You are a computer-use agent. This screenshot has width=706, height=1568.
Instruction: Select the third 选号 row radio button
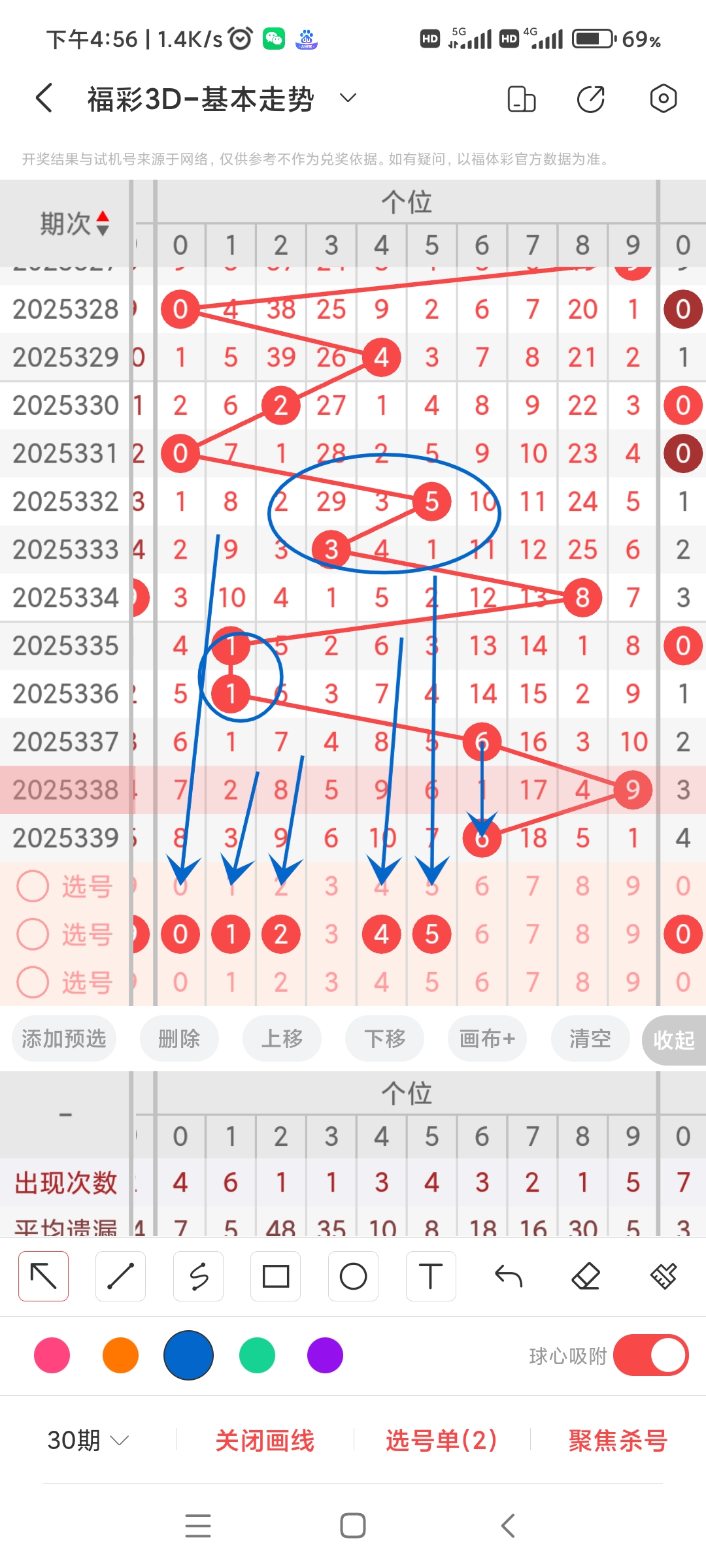point(33,982)
